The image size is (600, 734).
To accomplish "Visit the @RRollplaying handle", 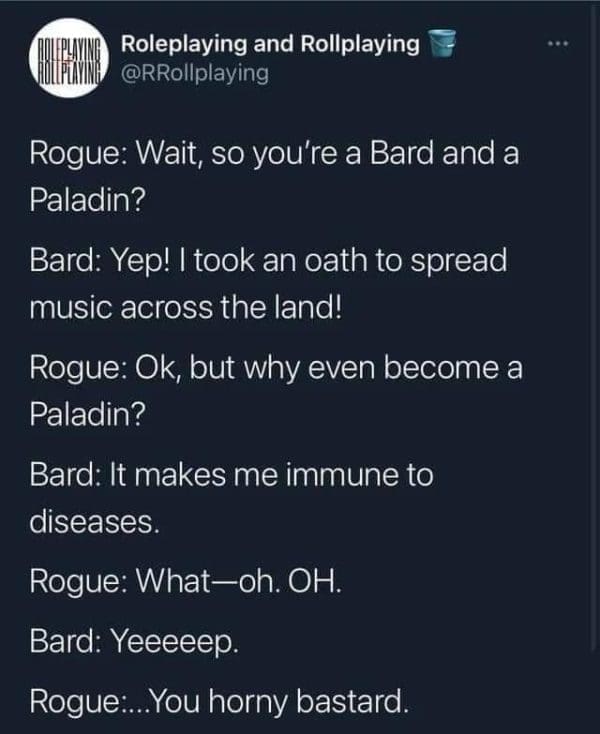I will click(x=194, y=73).
